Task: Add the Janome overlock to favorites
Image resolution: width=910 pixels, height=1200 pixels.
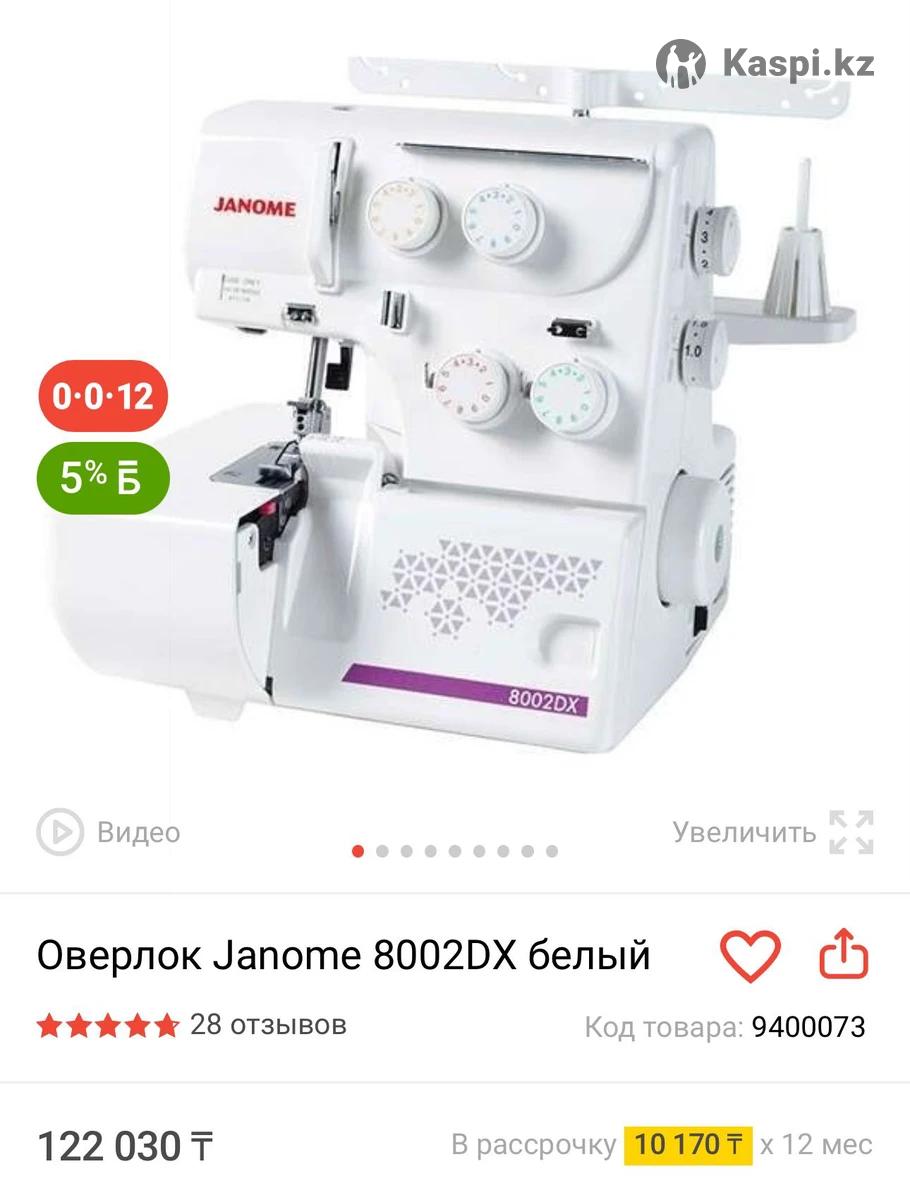Action: [750, 956]
